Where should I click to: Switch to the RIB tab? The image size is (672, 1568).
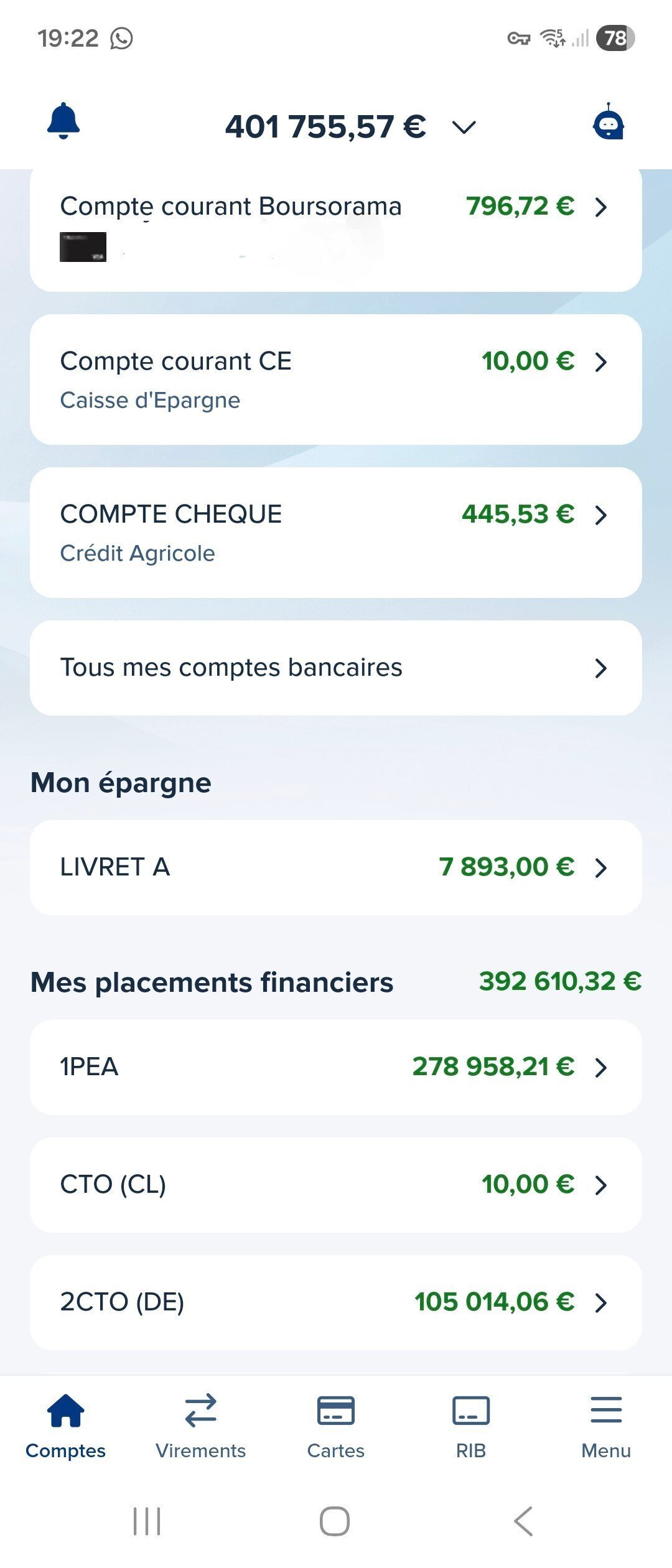pyautogui.click(x=470, y=1425)
